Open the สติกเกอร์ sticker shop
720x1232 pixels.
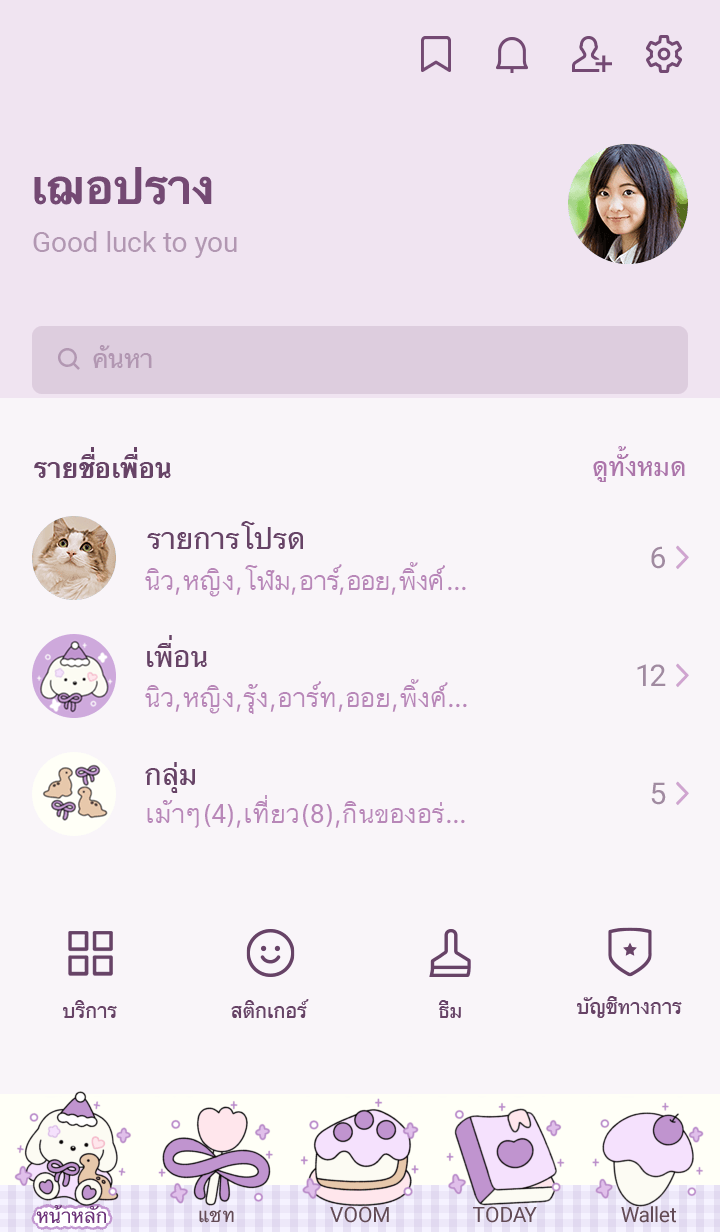pos(270,972)
